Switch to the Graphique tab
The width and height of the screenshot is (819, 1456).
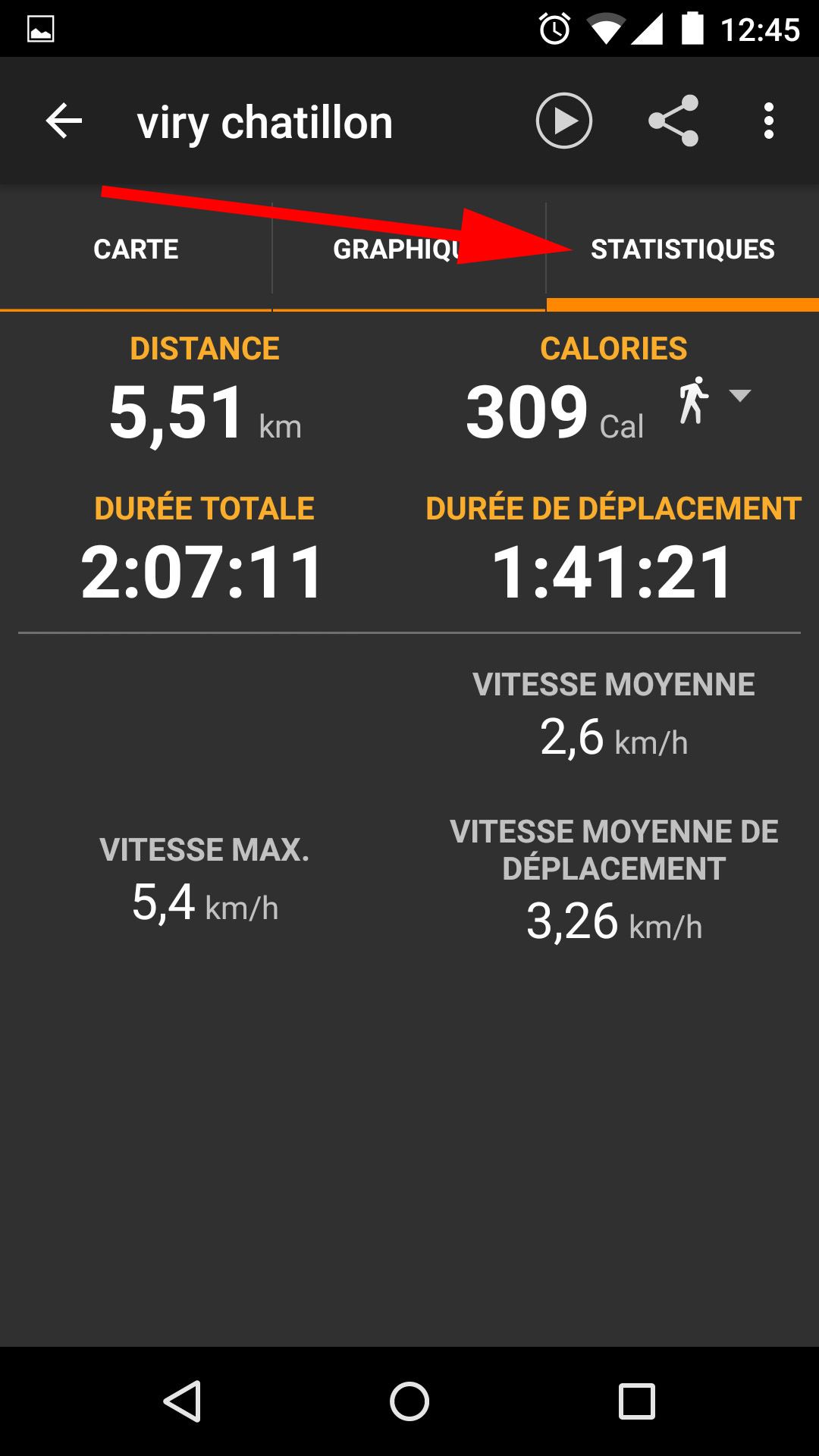(409, 249)
